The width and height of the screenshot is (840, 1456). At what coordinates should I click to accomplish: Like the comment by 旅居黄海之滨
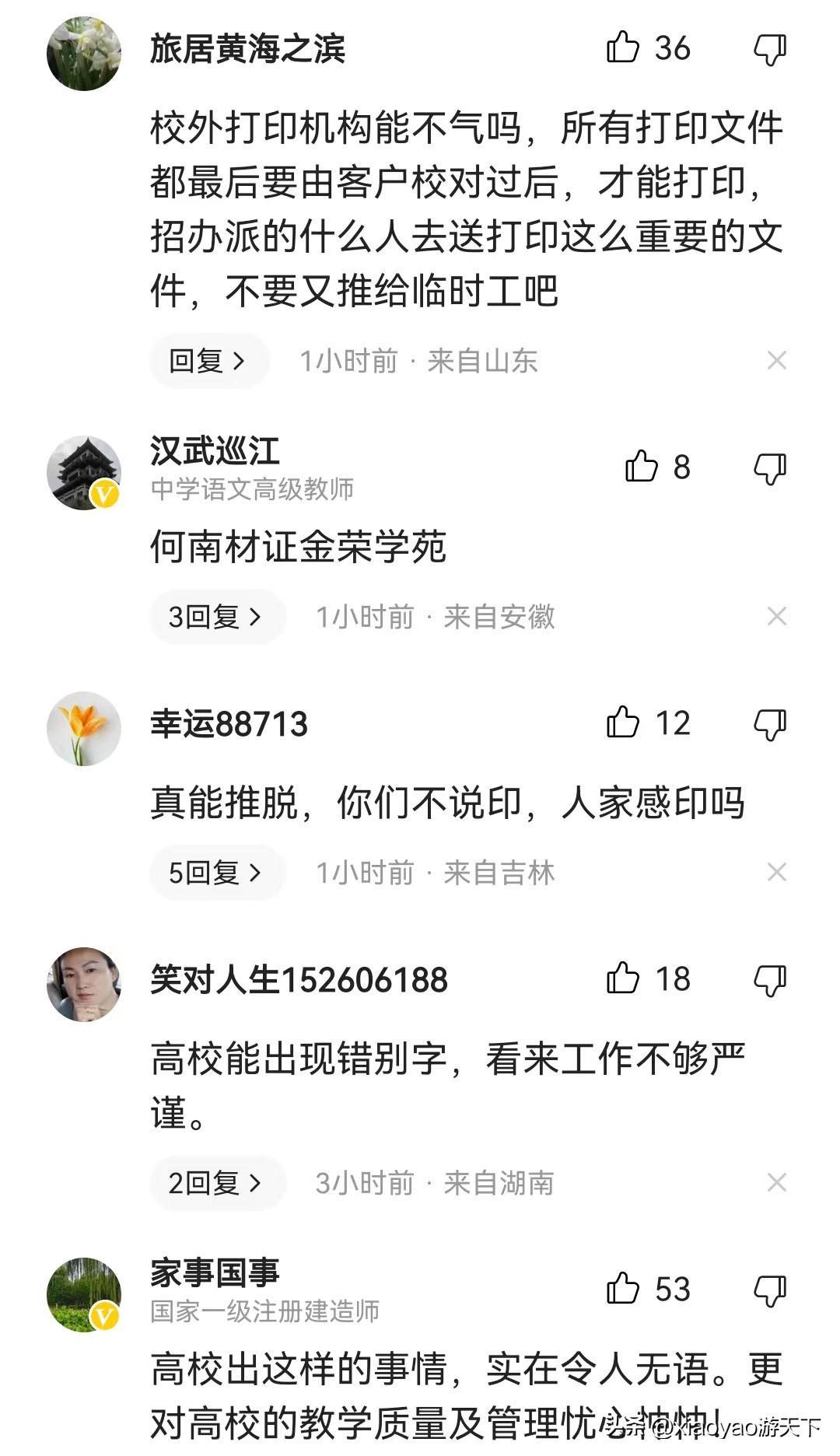point(623,48)
